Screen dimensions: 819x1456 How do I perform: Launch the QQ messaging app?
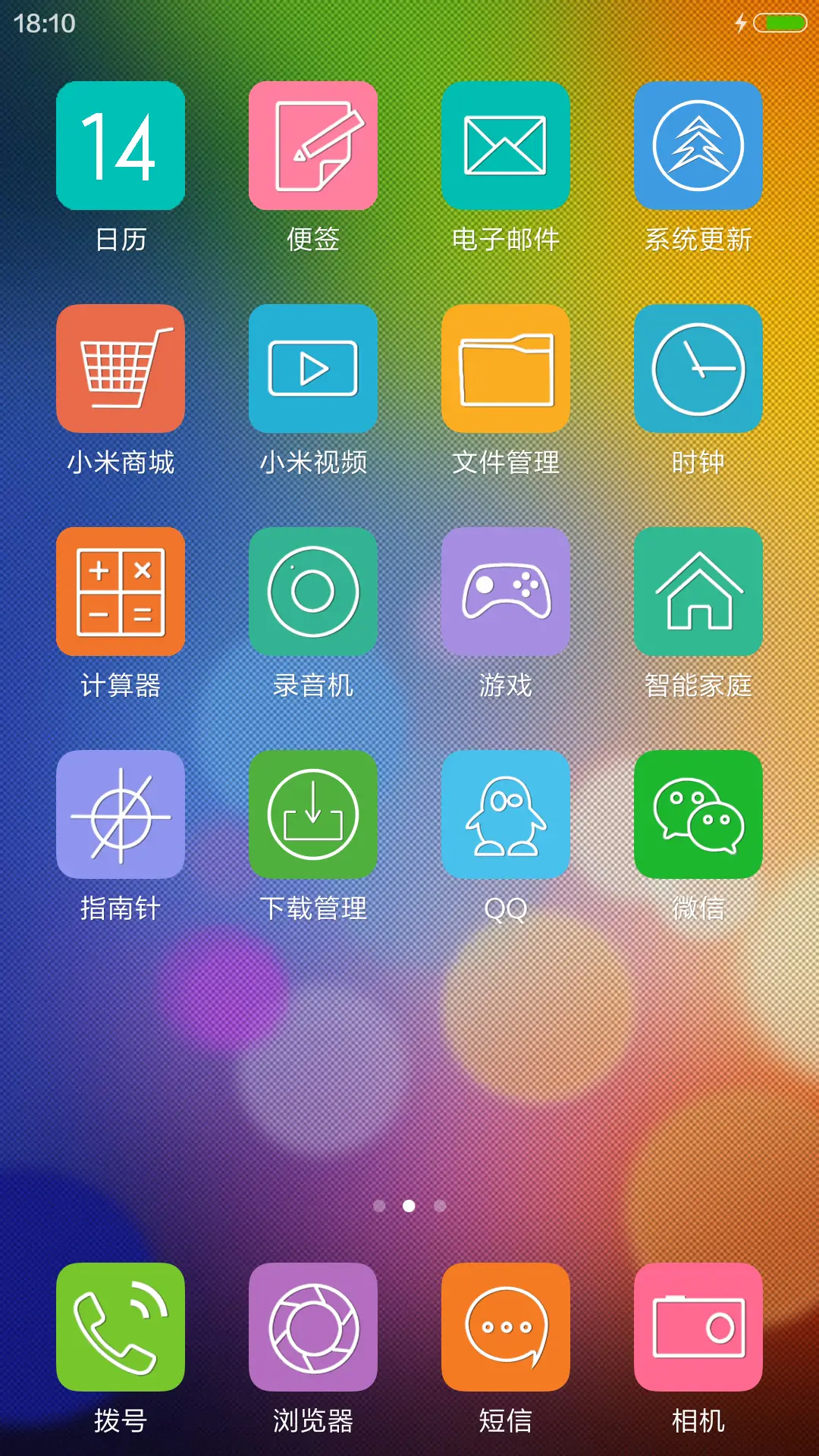[505, 814]
